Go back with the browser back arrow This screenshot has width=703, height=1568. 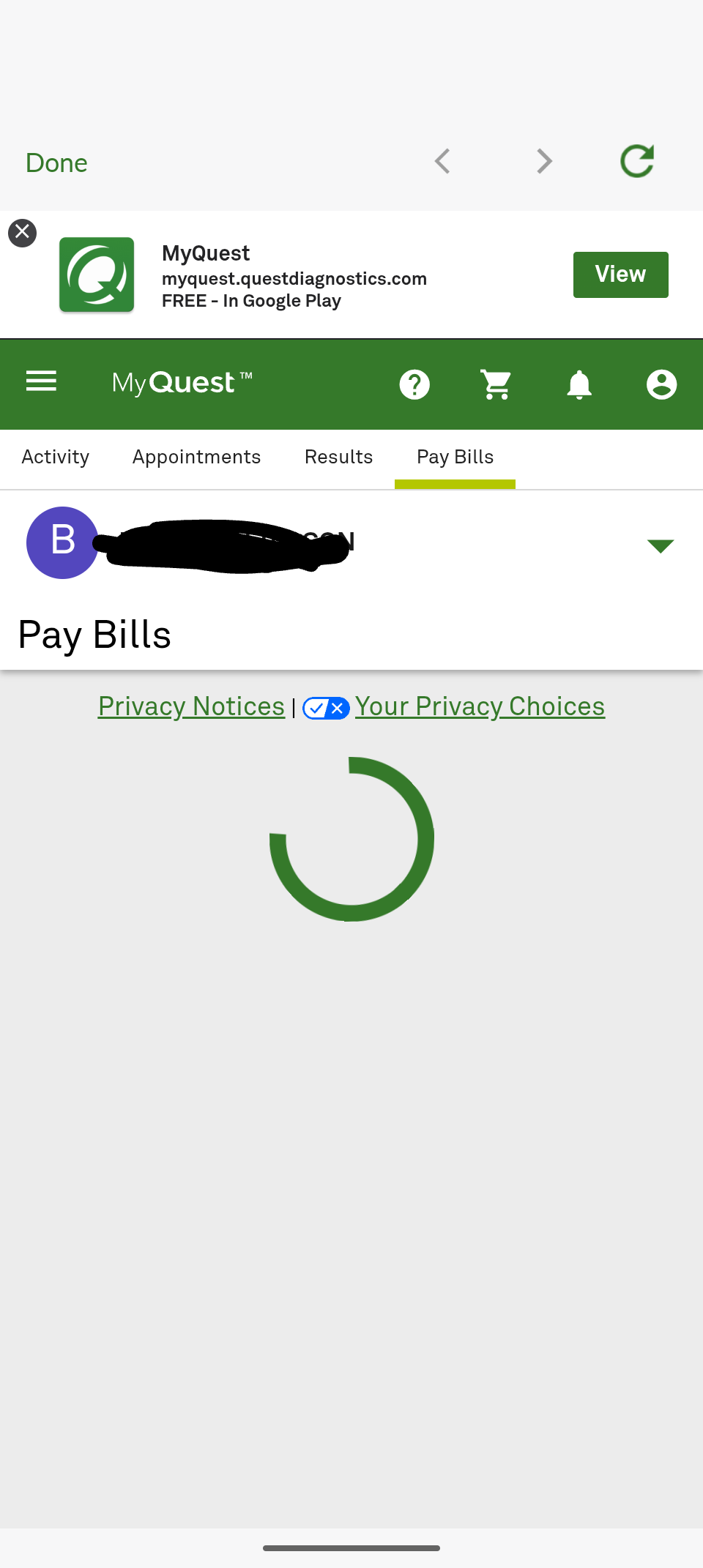pyautogui.click(x=442, y=161)
